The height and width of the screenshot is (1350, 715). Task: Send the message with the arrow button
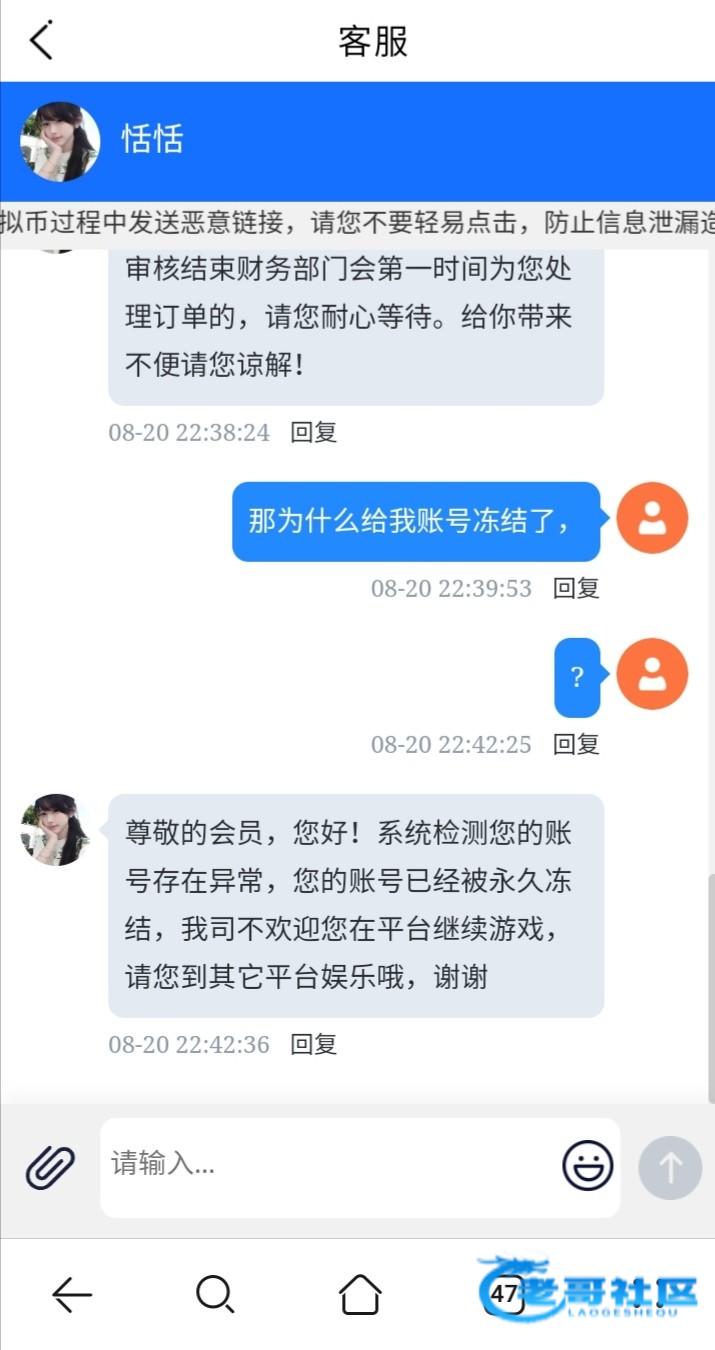[670, 1167]
